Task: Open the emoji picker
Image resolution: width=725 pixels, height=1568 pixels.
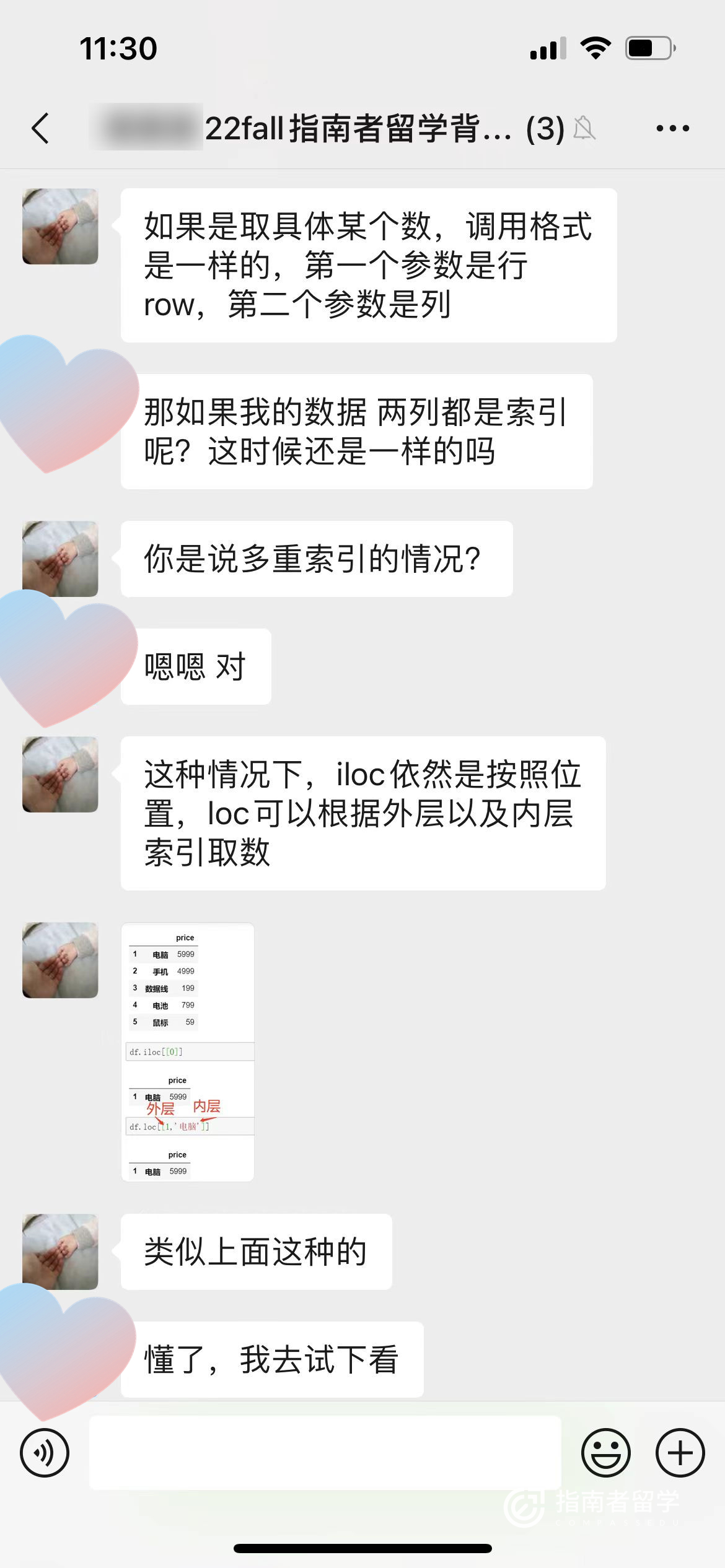Action: coord(605,1452)
